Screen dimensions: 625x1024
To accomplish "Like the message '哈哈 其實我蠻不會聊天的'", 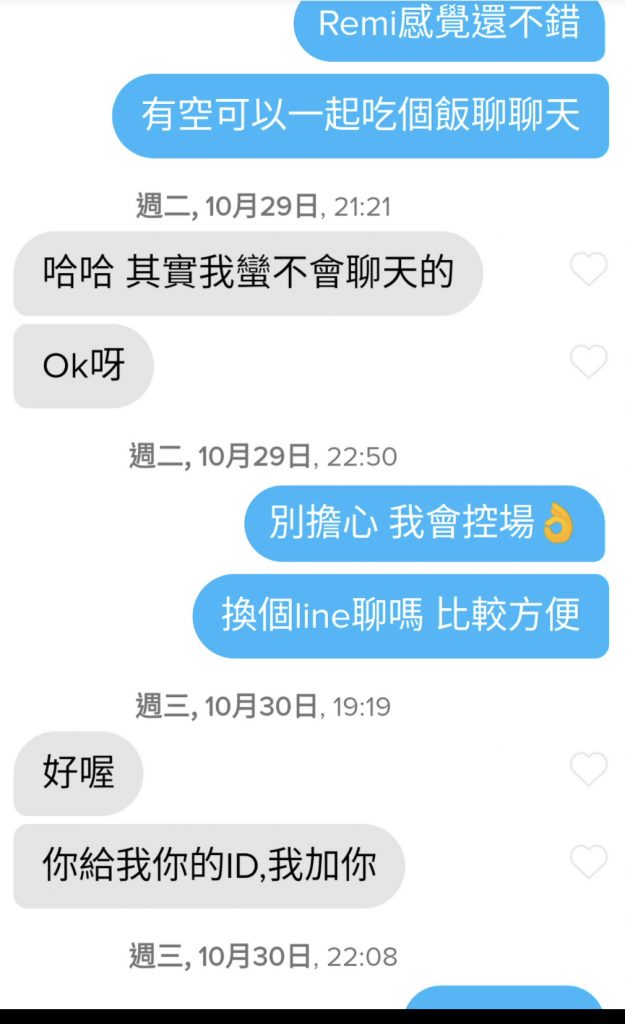I will pyautogui.click(x=588, y=269).
